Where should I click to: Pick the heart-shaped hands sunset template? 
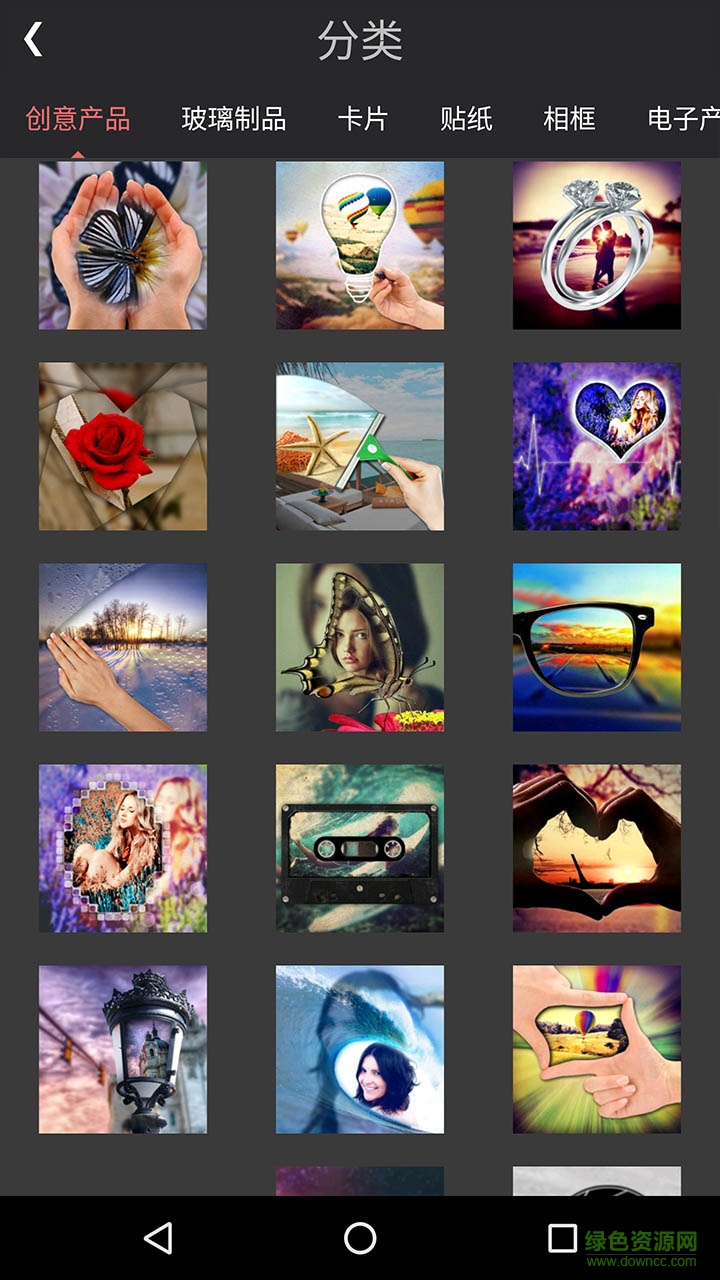597,848
